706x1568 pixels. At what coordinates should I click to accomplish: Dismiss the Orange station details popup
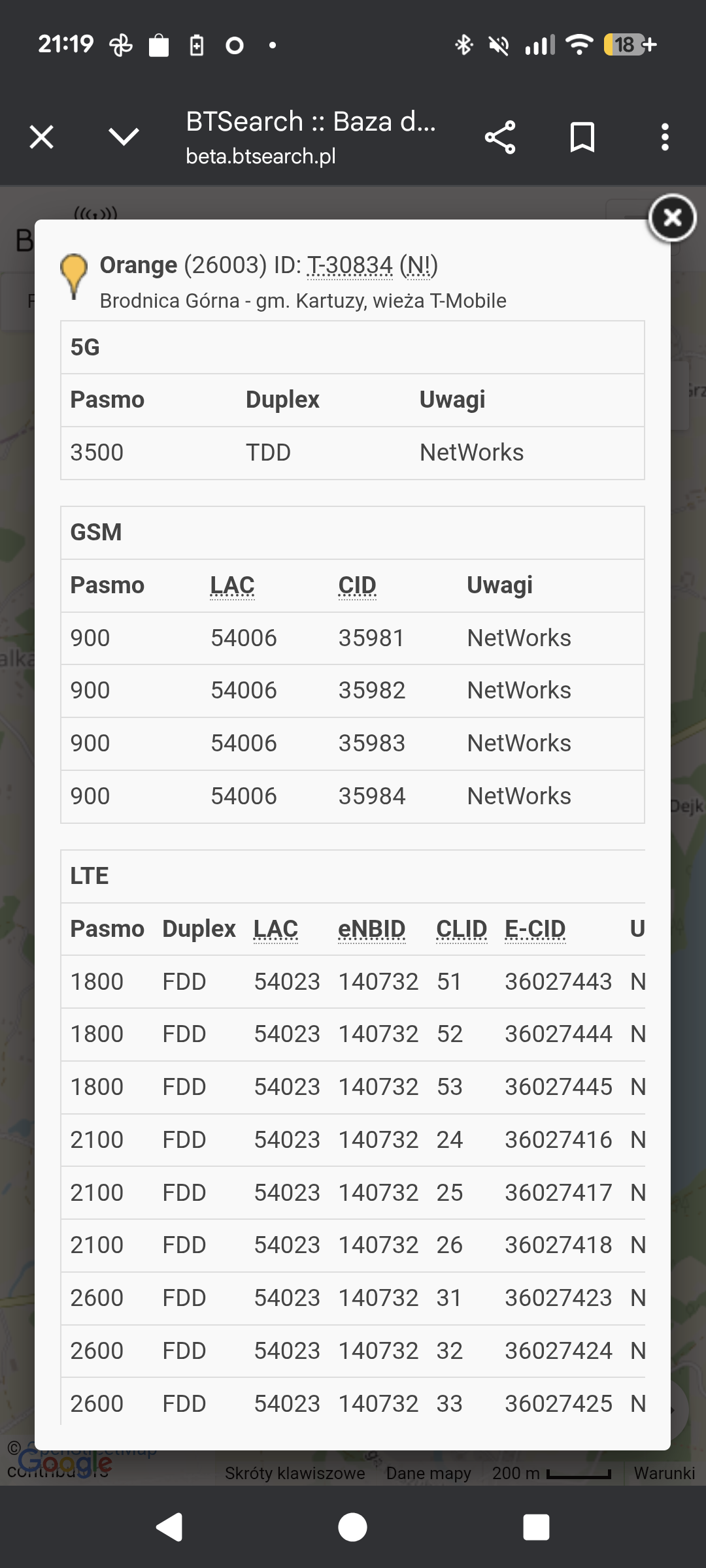click(x=672, y=218)
